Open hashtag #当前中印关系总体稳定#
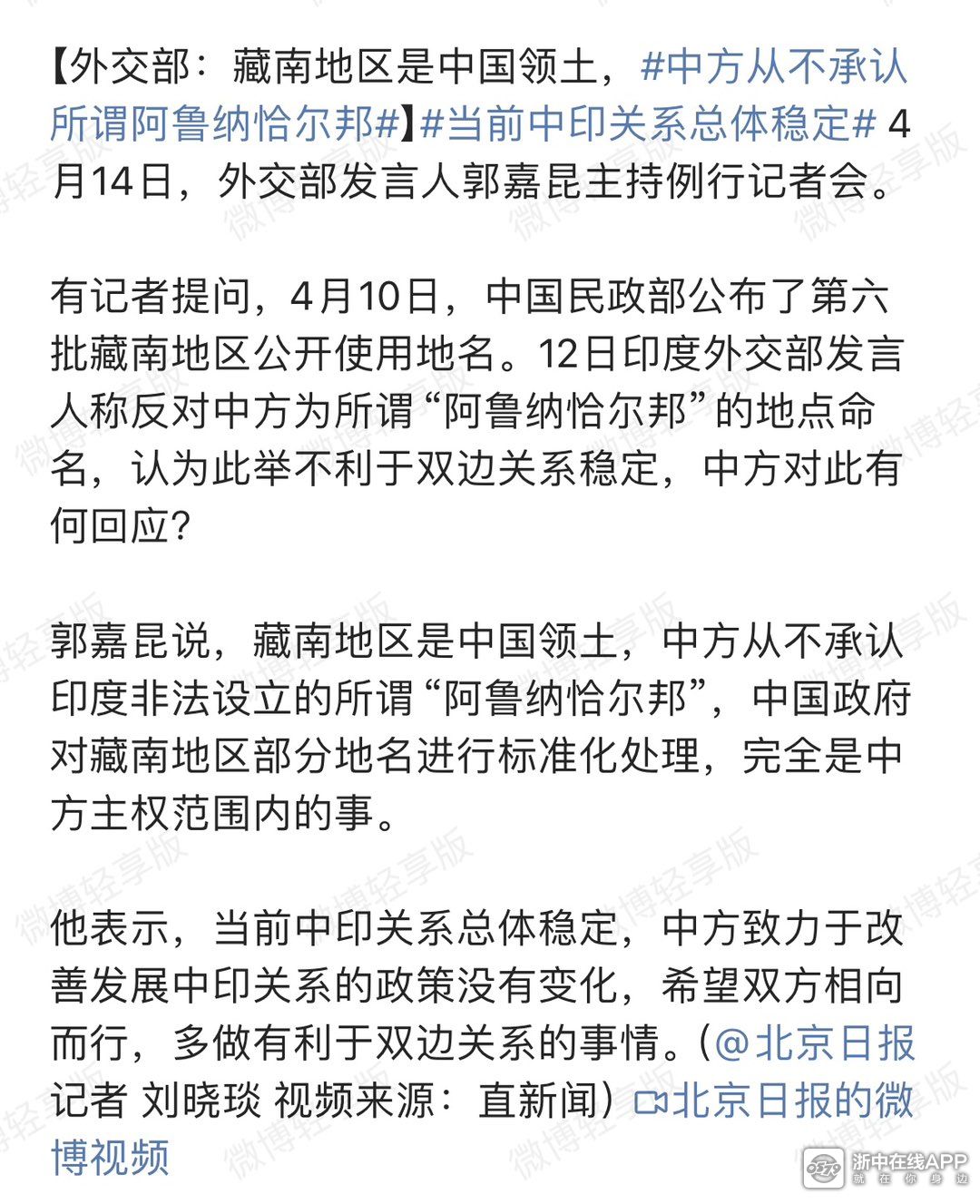 coord(648,124)
